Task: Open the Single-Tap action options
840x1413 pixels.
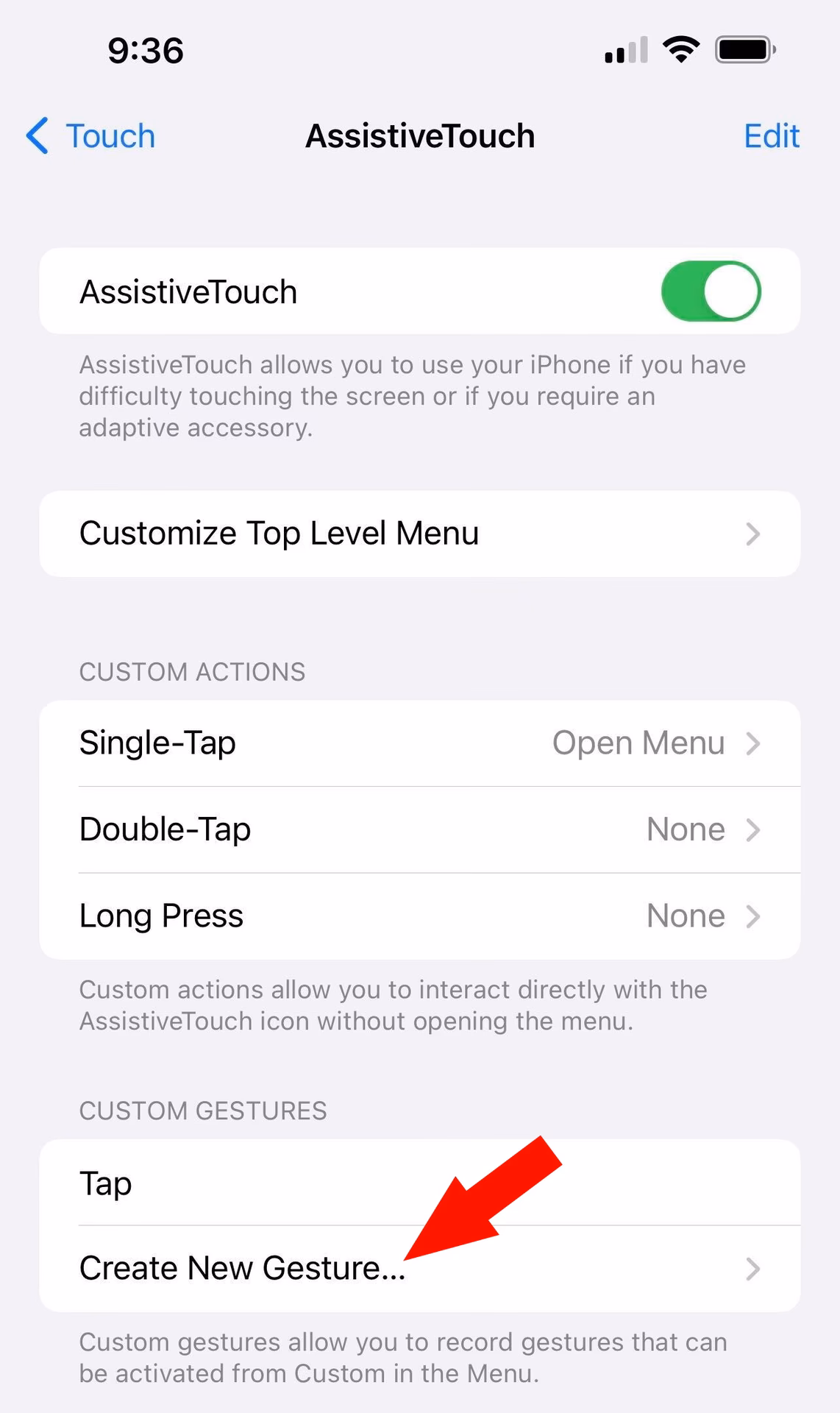Action: click(419, 743)
